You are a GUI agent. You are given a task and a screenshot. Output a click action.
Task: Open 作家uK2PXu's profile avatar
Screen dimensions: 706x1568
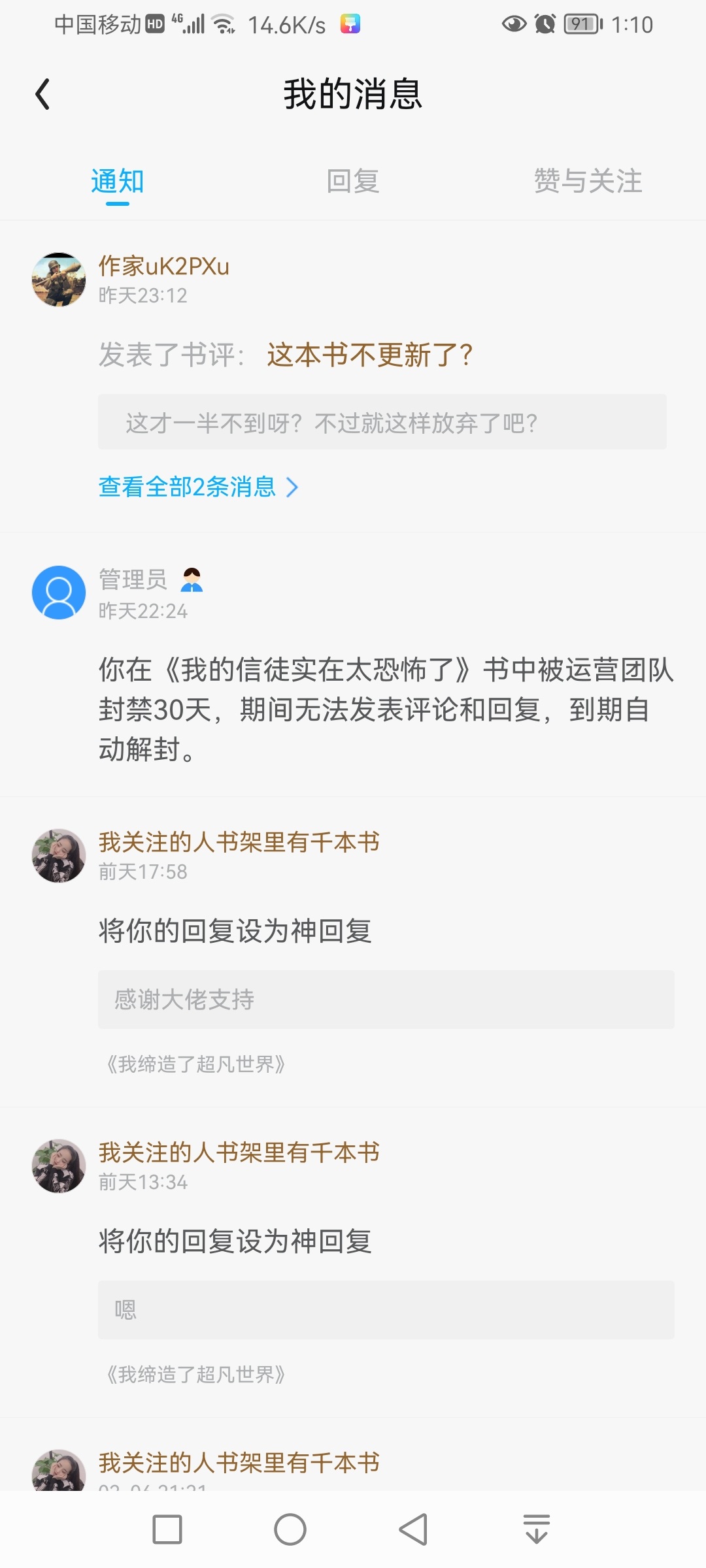[x=59, y=280]
